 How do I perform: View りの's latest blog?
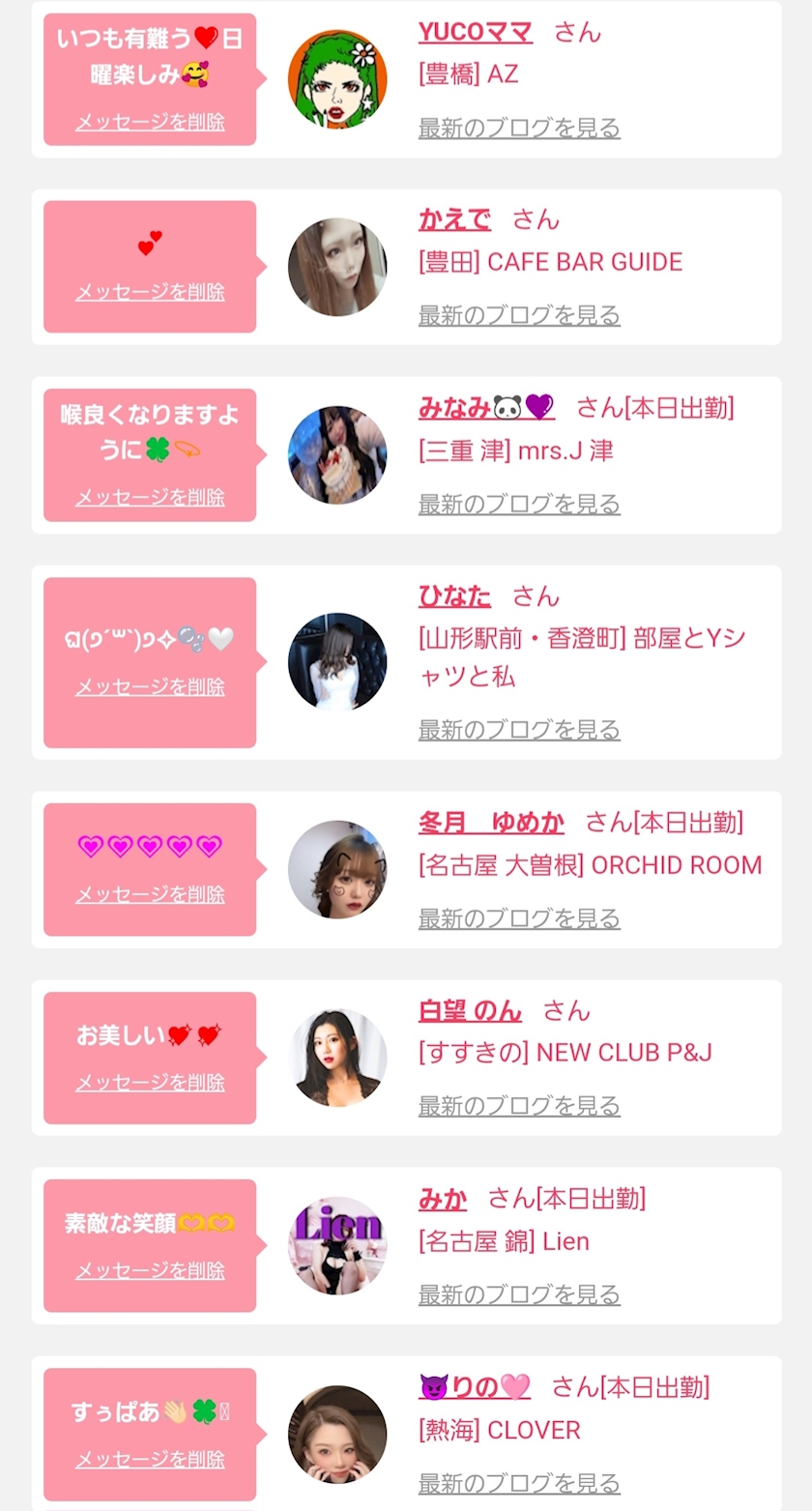[x=519, y=1483]
